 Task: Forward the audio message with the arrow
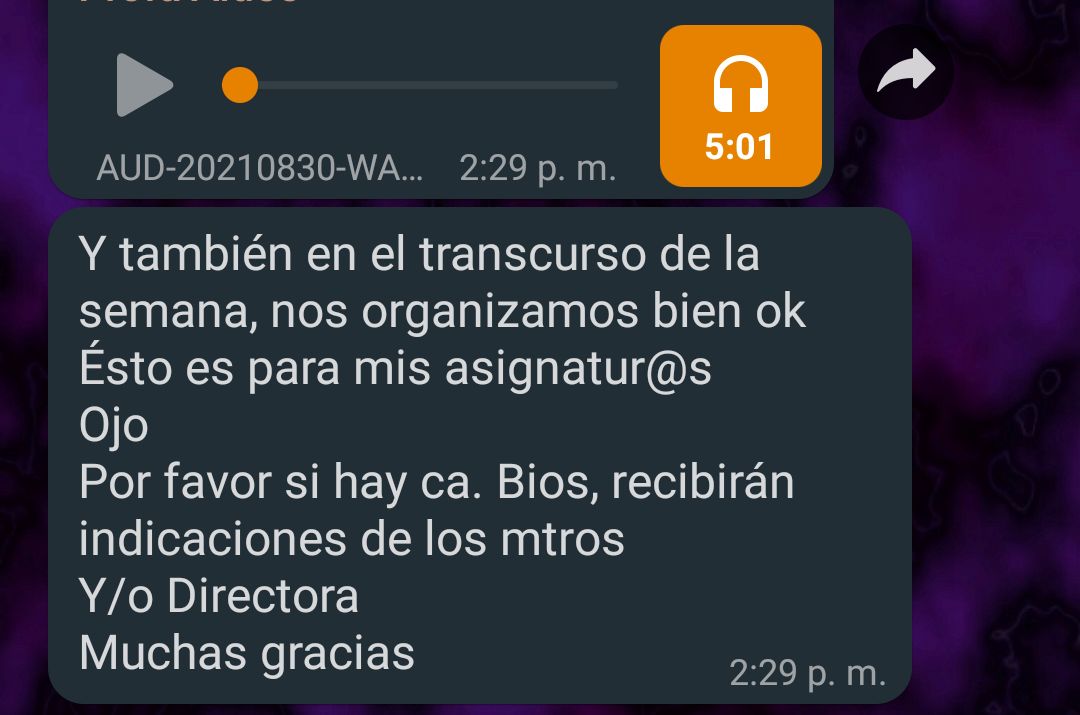905,72
